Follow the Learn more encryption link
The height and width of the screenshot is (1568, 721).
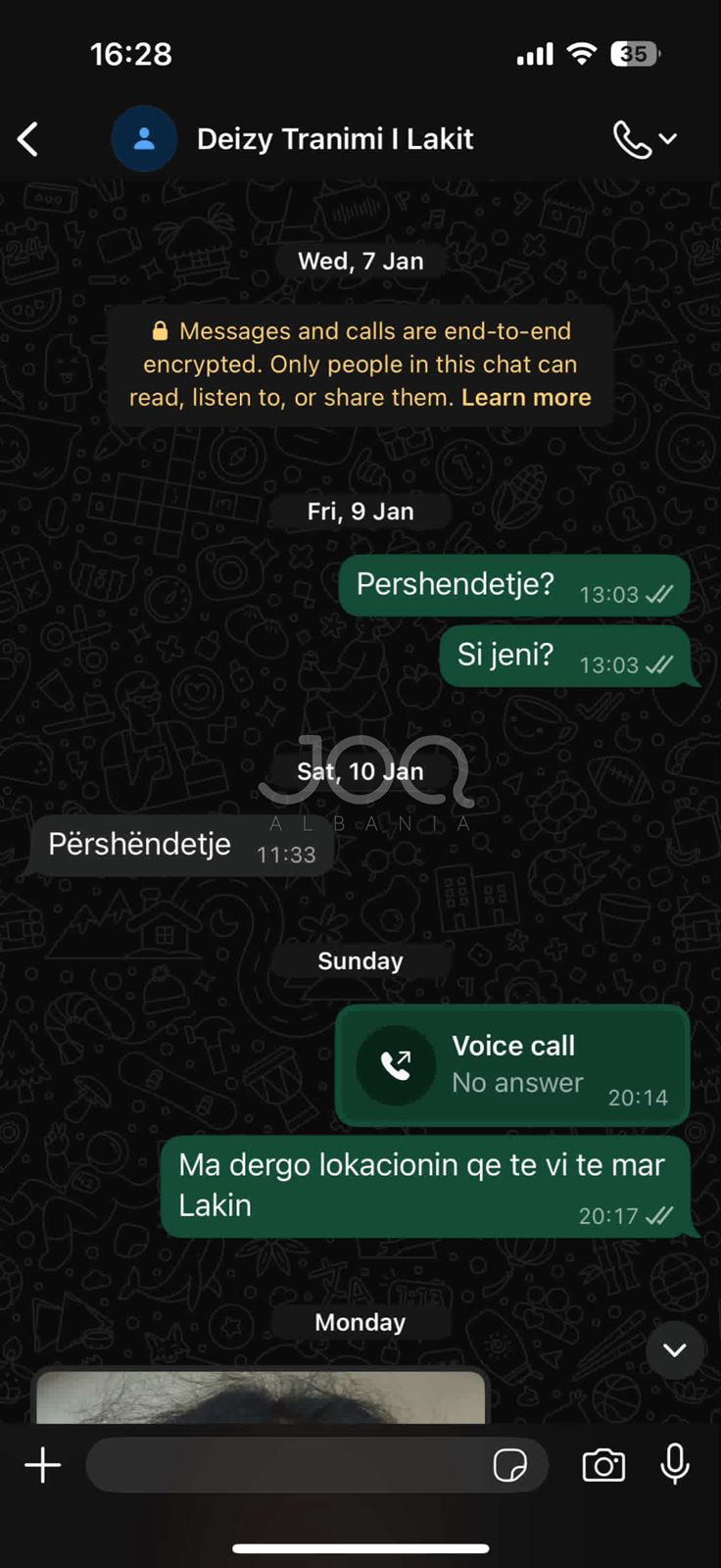(526, 397)
